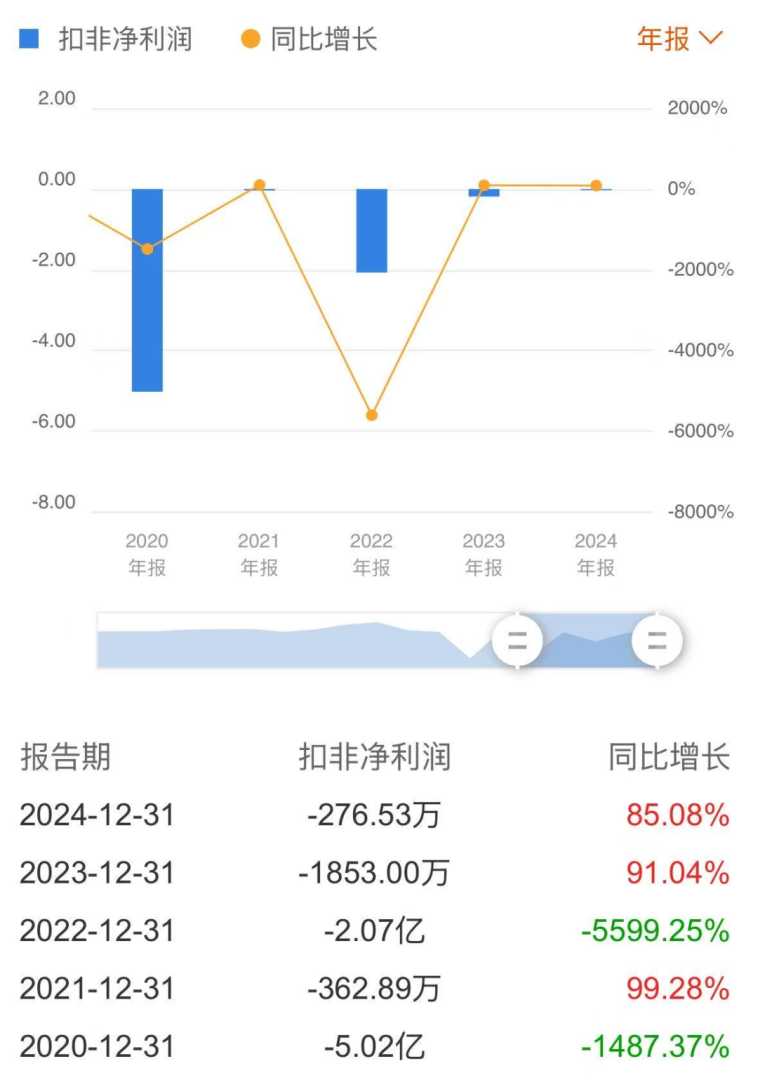Tap the right handle of the range slider
This screenshot has height=1080, width=758.
(657, 640)
